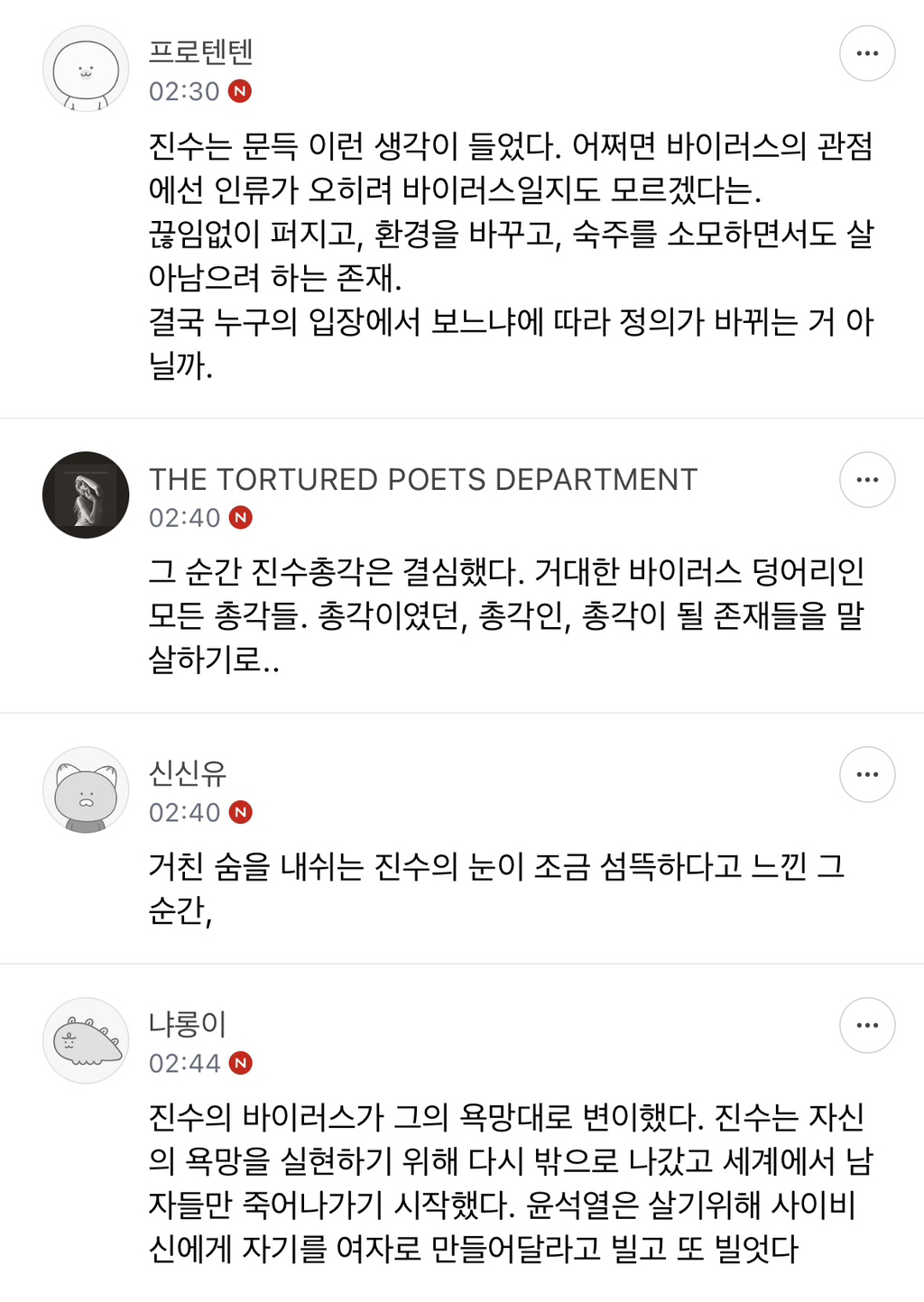Image resolution: width=924 pixels, height=1302 pixels.
Task: Open the options for THE TORTURED POETS DEPARTMENT's comment
Action: [x=866, y=479]
